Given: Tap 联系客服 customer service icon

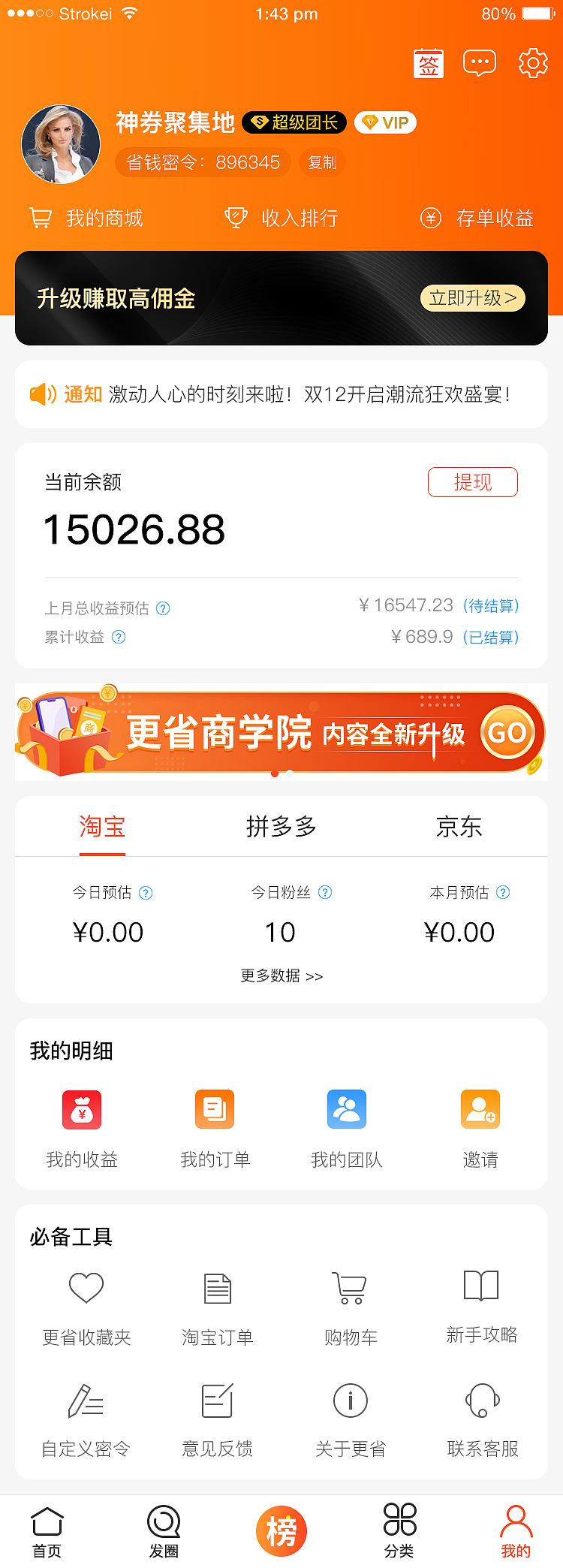Looking at the screenshot, I should [x=483, y=1400].
